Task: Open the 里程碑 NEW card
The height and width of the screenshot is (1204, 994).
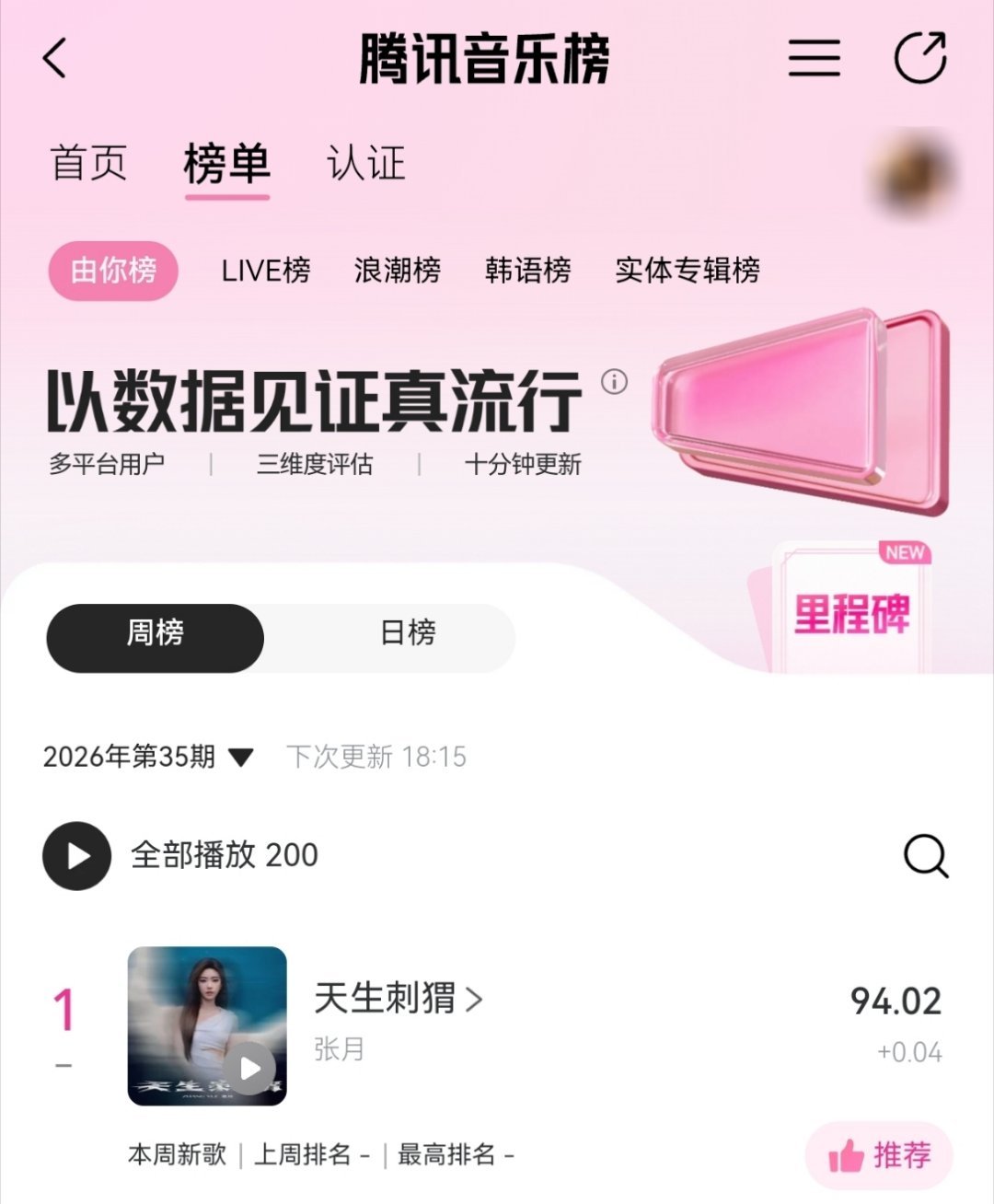Action: pos(850,608)
